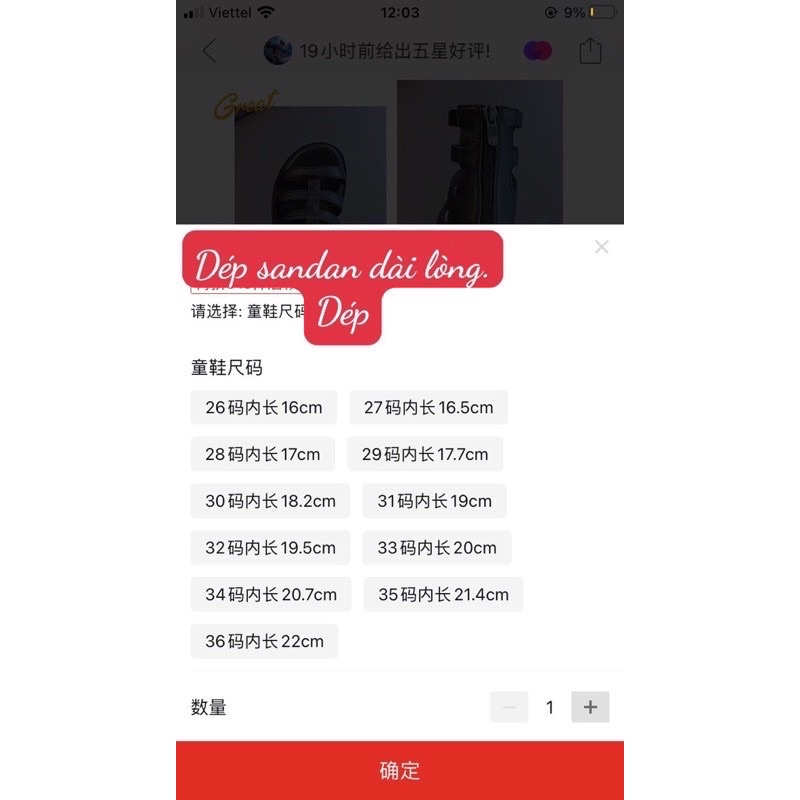This screenshot has width=800, height=800.
Task: Close the size selection sheet
Action: 601,247
